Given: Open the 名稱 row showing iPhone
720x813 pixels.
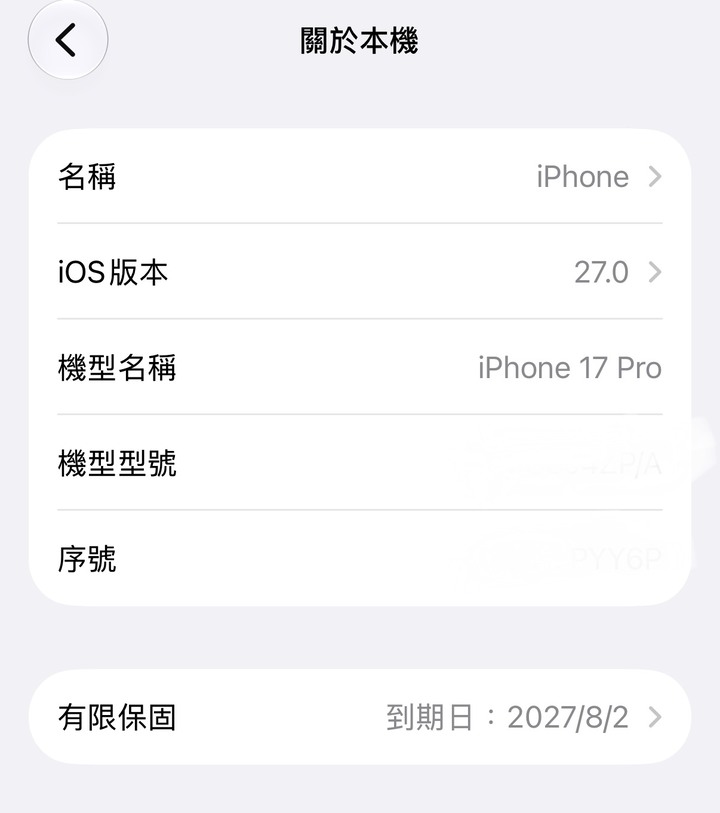Looking at the screenshot, I should coord(360,176).
